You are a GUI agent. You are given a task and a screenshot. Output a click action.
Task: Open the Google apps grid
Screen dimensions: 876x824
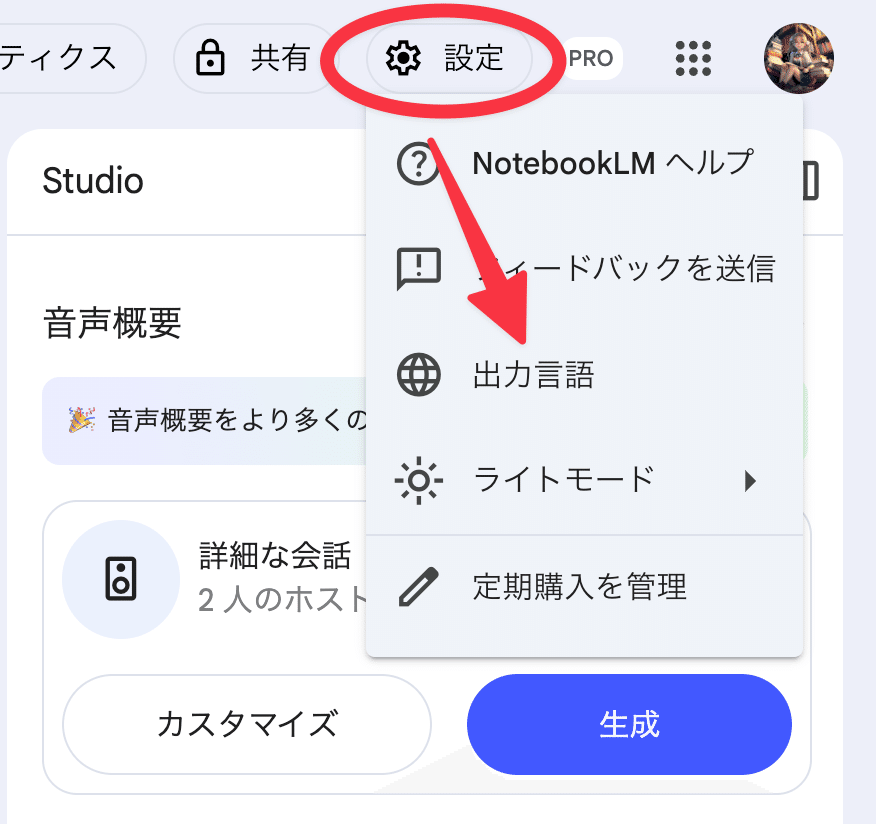point(692,58)
